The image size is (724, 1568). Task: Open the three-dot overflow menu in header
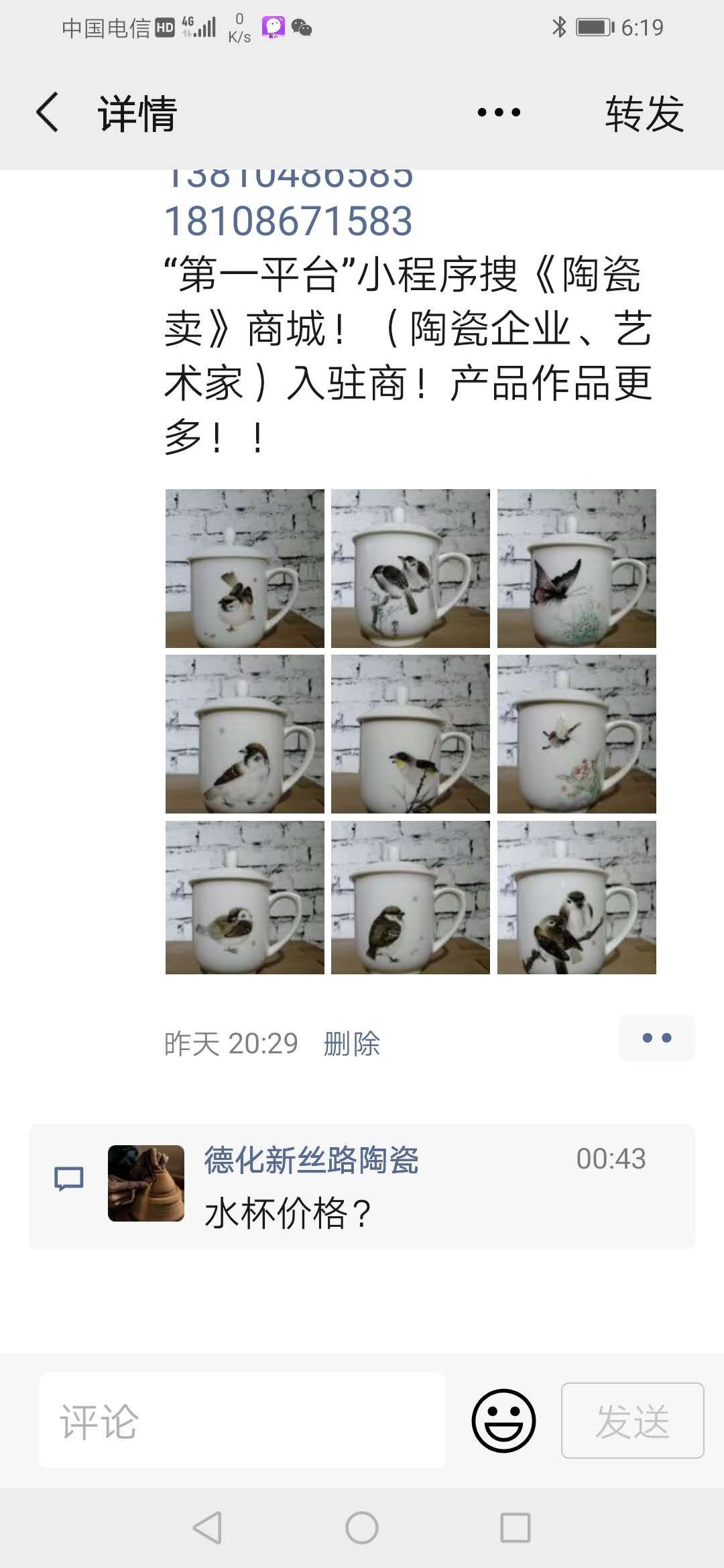(499, 113)
